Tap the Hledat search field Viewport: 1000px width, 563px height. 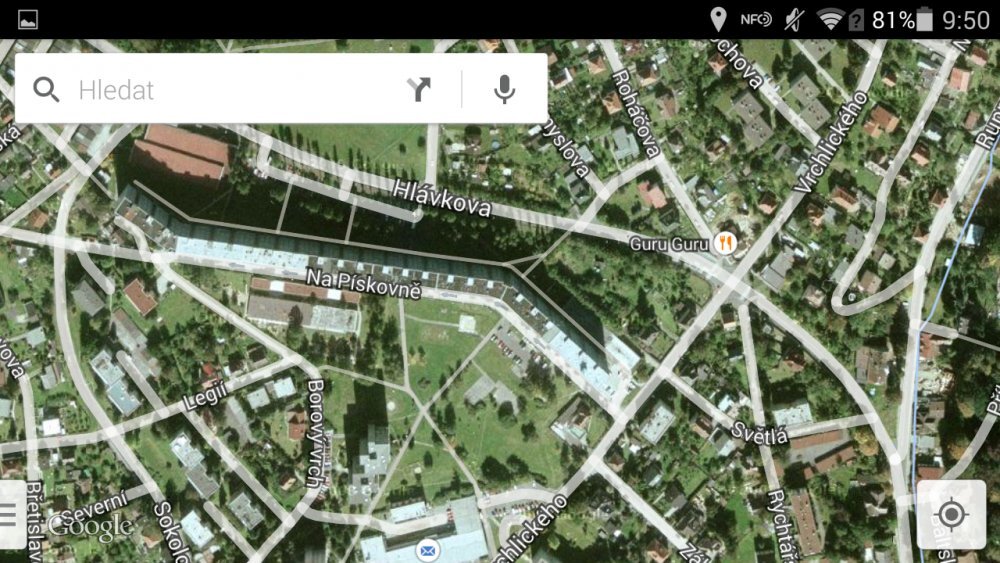(x=230, y=90)
